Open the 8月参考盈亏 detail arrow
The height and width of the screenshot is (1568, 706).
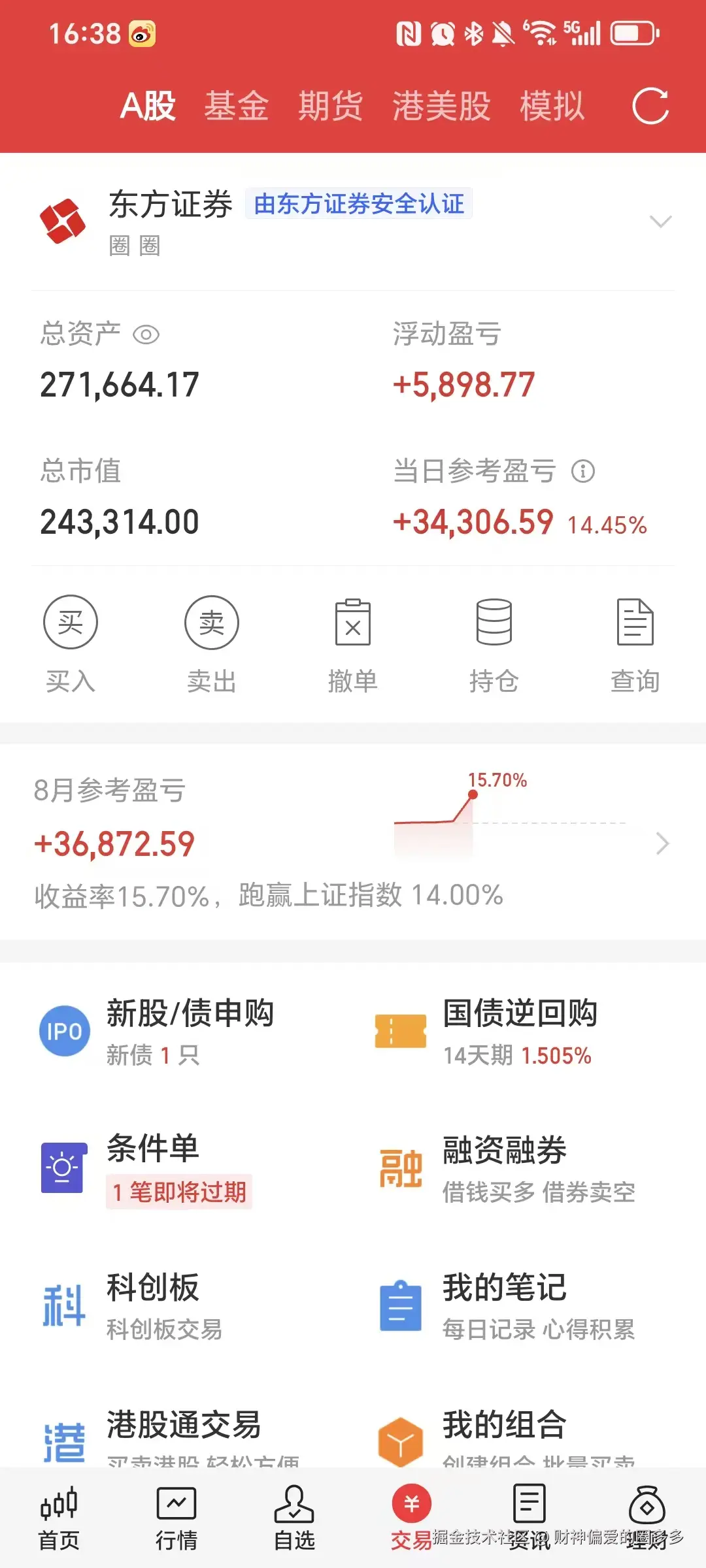click(x=664, y=843)
